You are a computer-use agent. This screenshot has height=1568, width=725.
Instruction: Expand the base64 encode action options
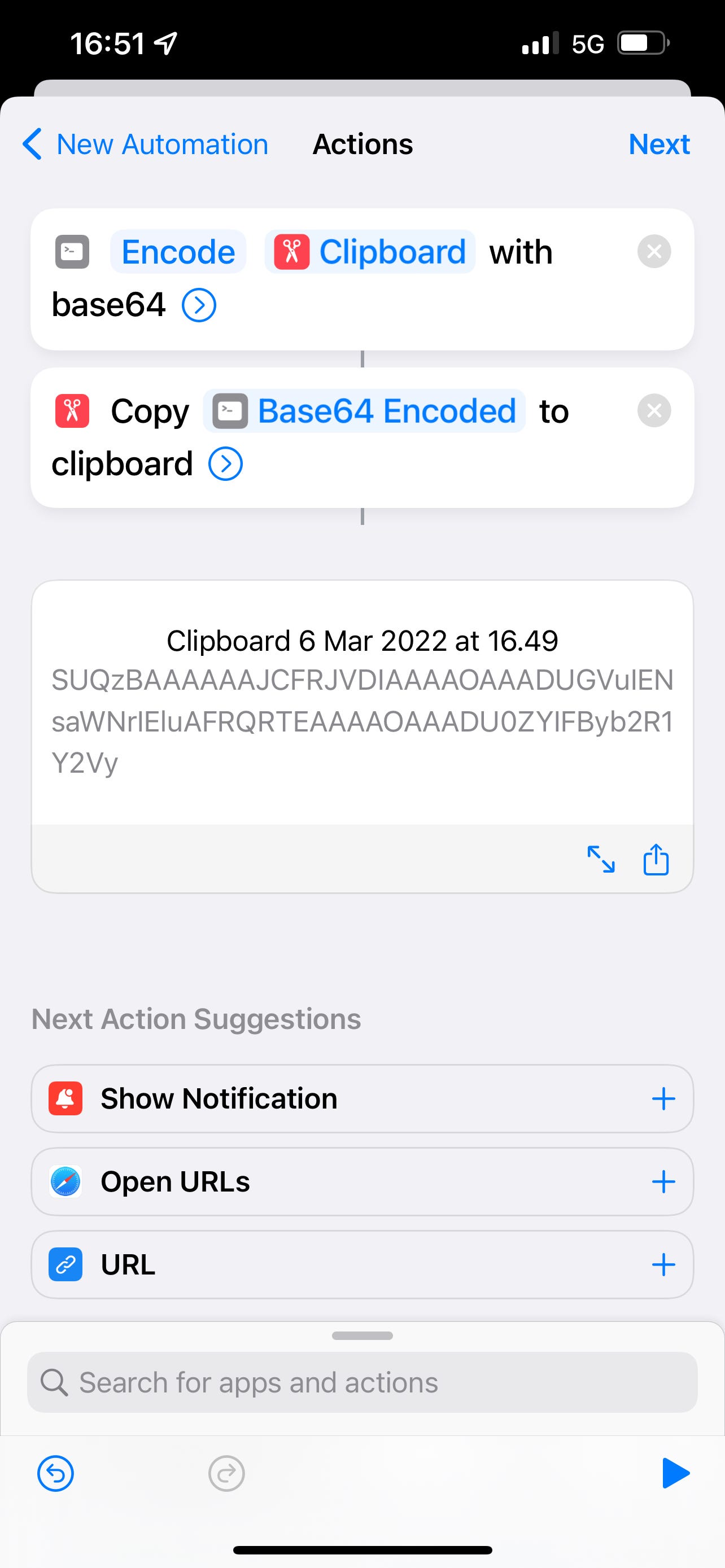[199, 305]
